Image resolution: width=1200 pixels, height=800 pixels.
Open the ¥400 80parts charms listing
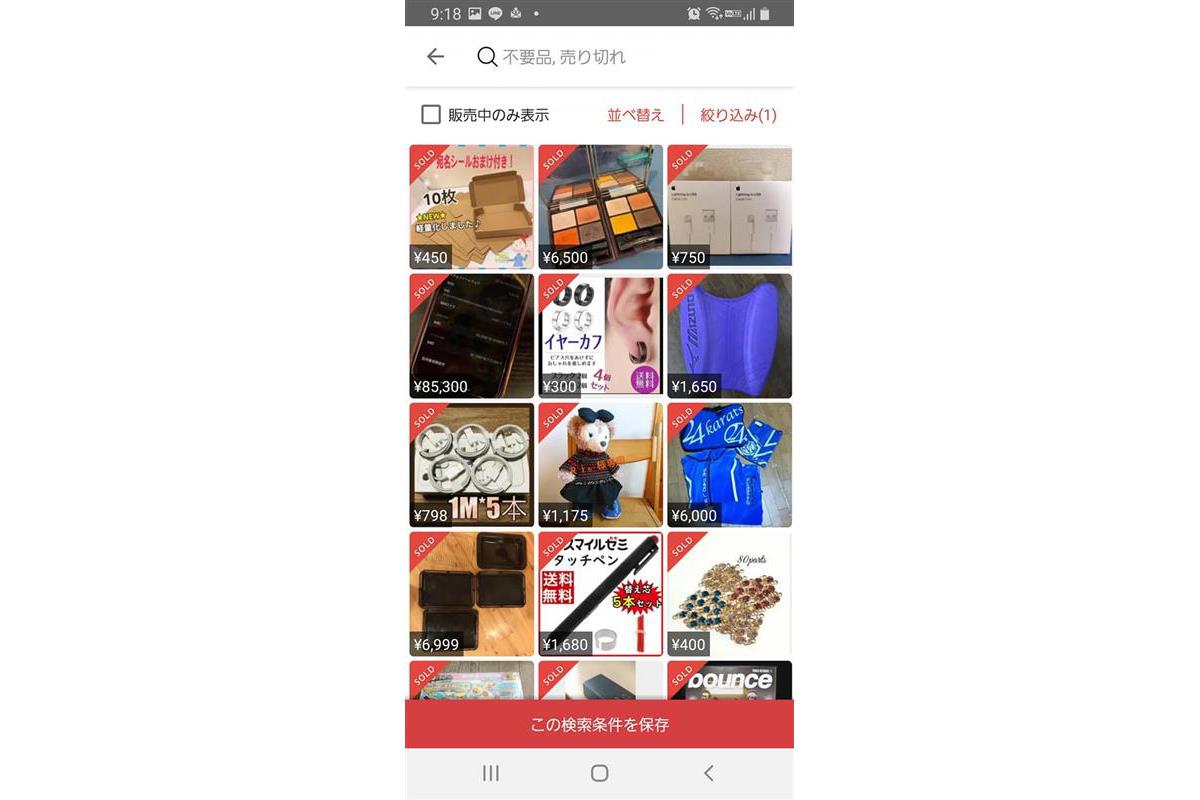(x=729, y=594)
